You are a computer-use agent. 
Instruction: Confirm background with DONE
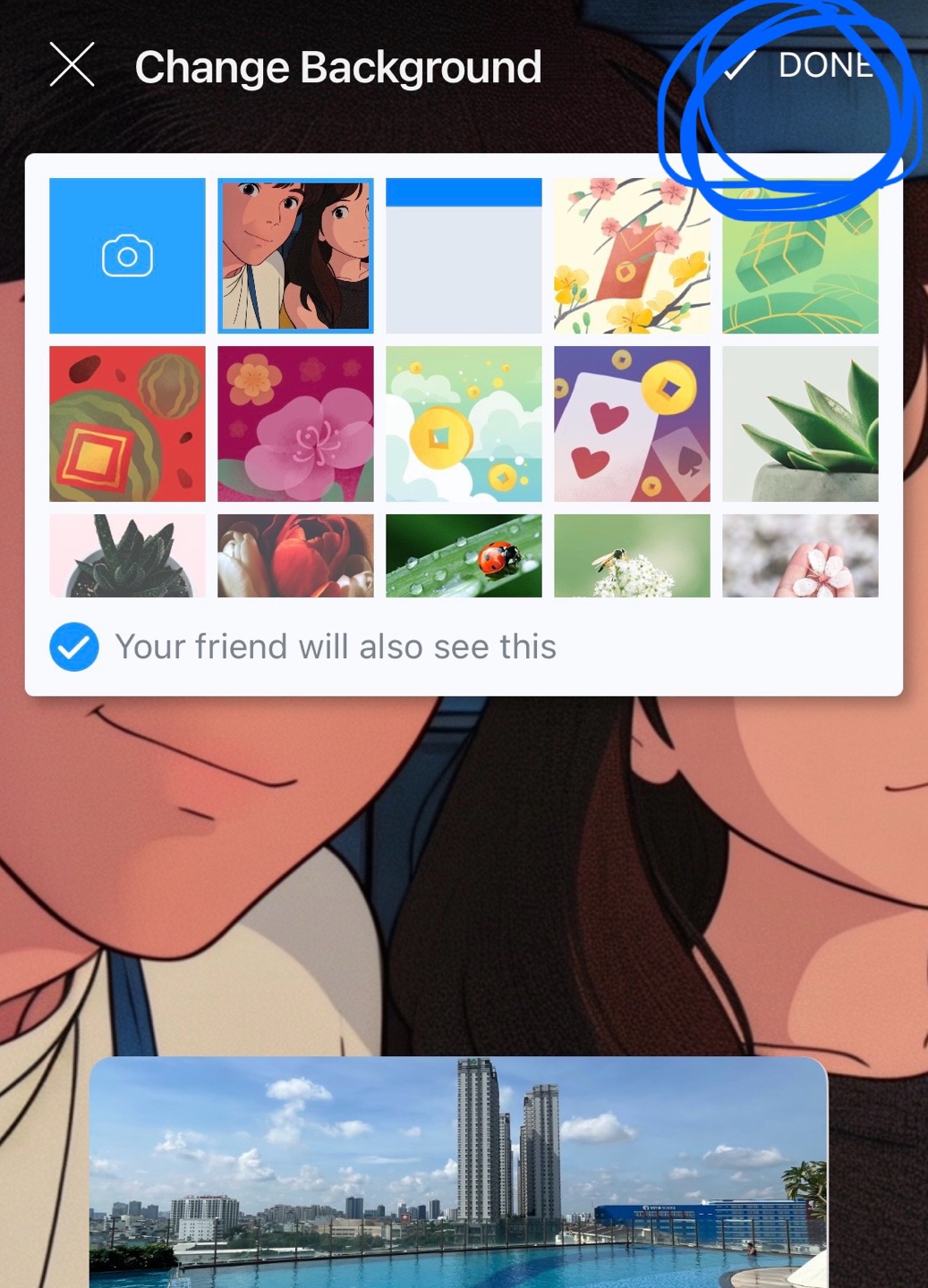click(799, 65)
